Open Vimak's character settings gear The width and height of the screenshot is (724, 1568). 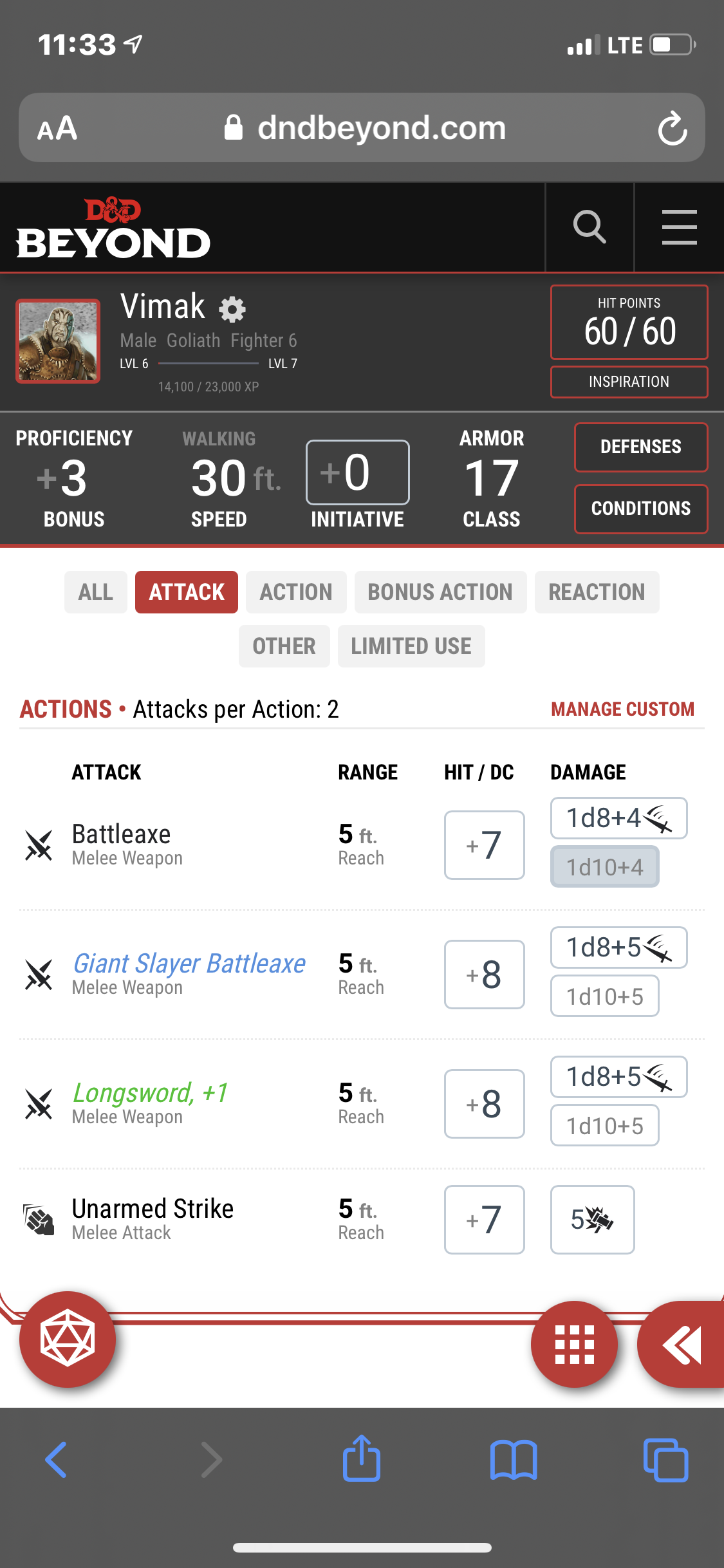[232, 310]
